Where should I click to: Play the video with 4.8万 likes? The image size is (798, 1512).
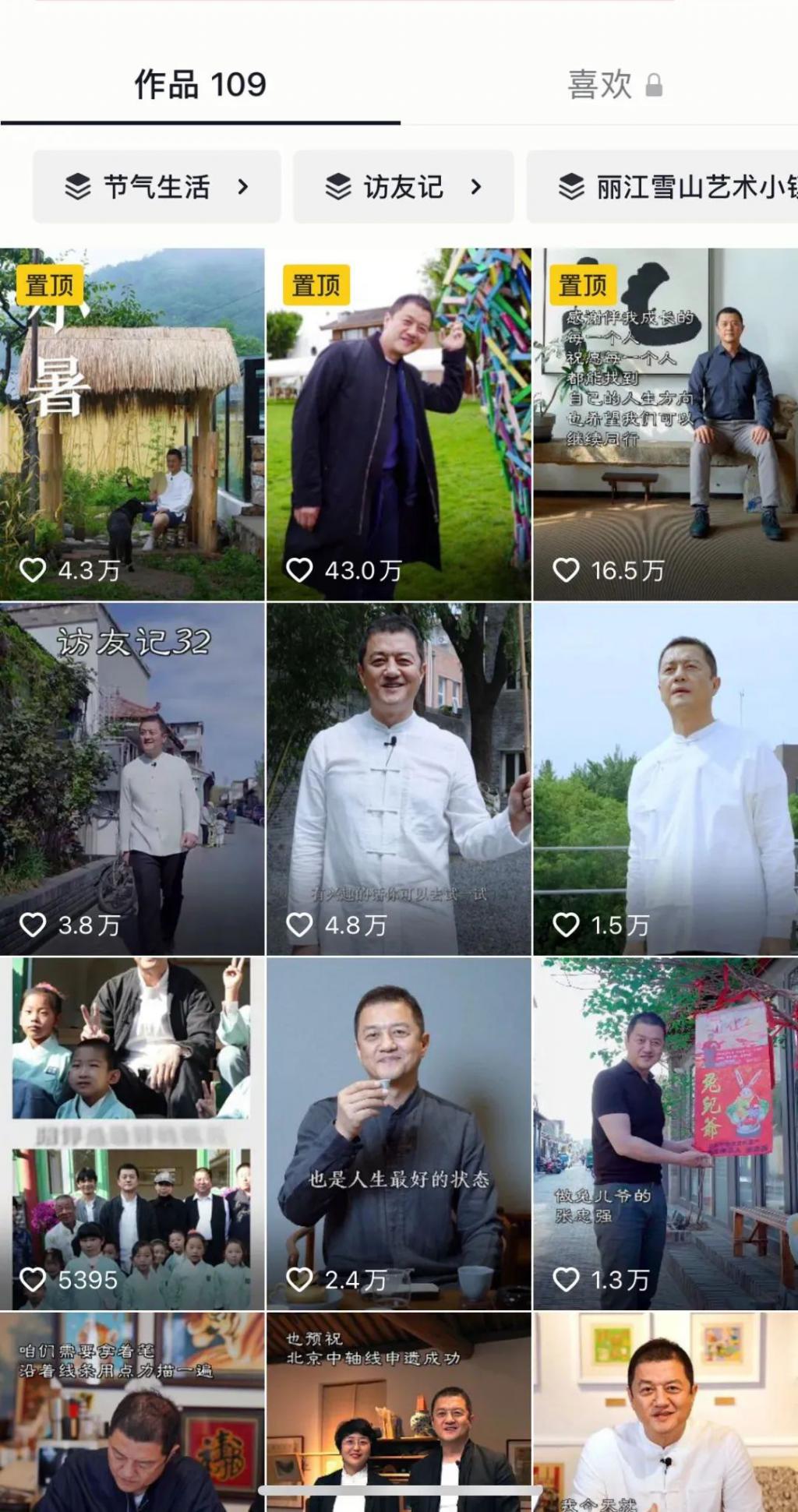(x=398, y=779)
